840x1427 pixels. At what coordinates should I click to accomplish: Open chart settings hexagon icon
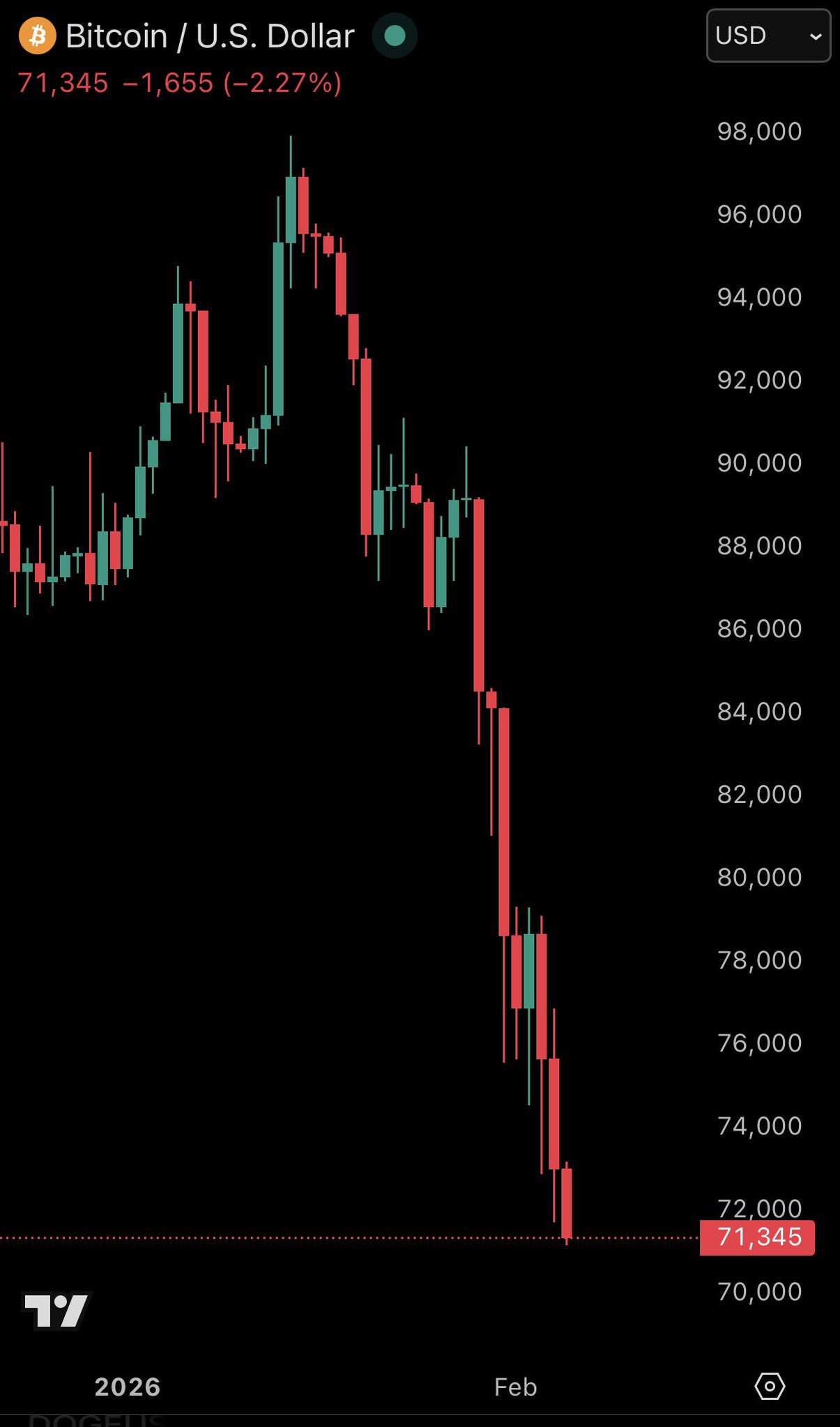point(770,1386)
